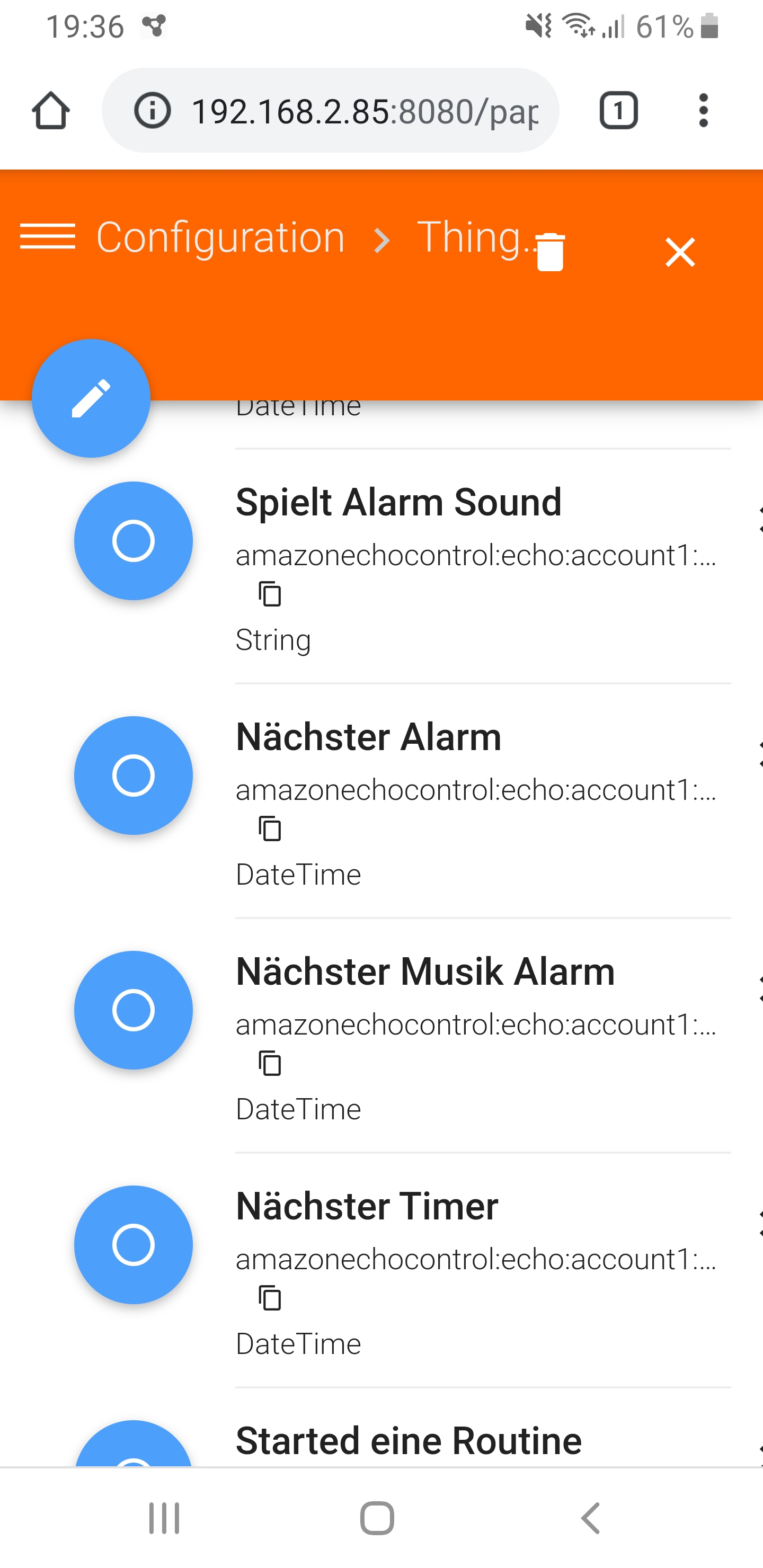Link the Nächster Timer channel

click(x=134, y=1244)
